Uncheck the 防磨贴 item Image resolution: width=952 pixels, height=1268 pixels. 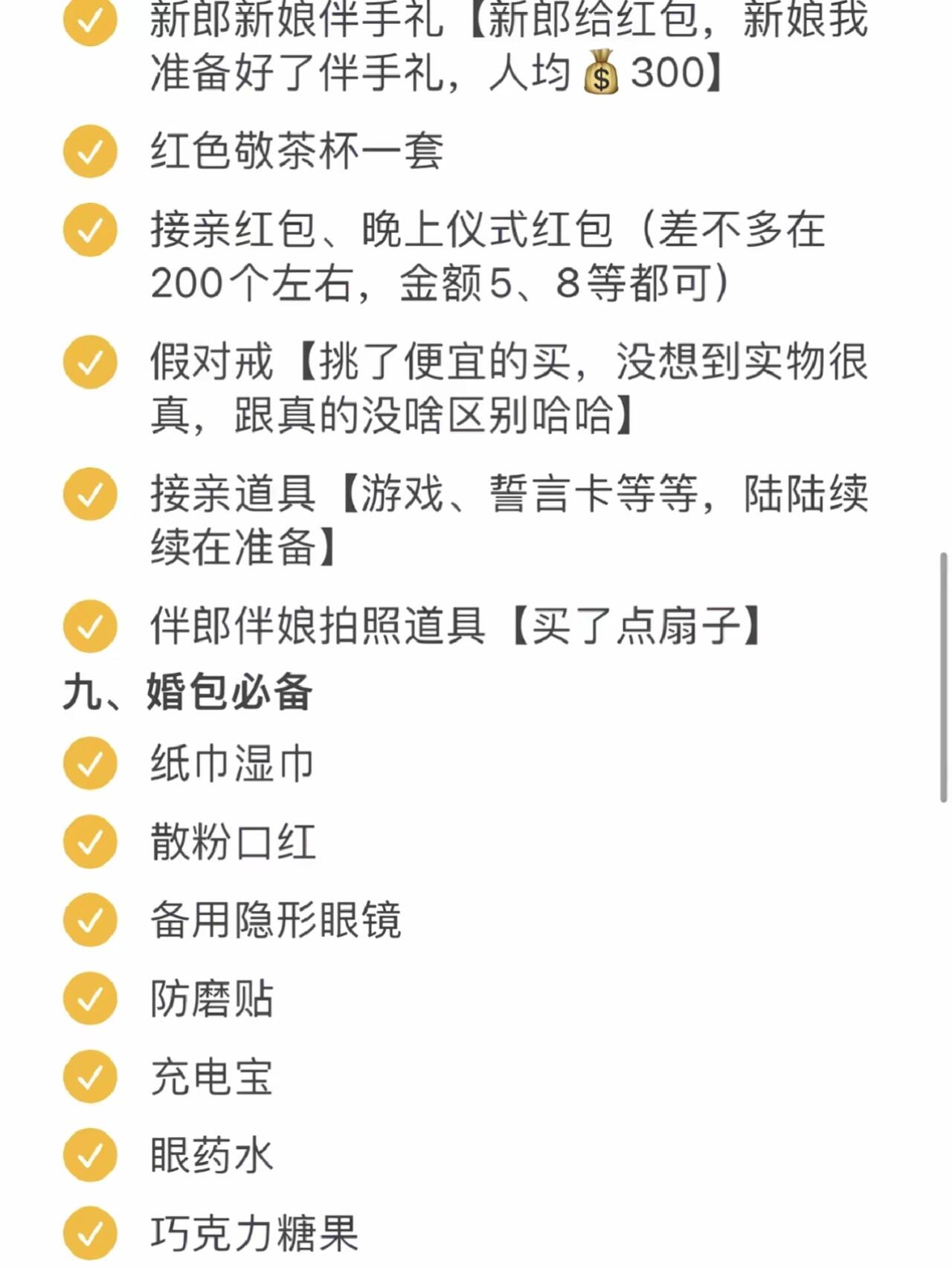[x=90, y=999]
